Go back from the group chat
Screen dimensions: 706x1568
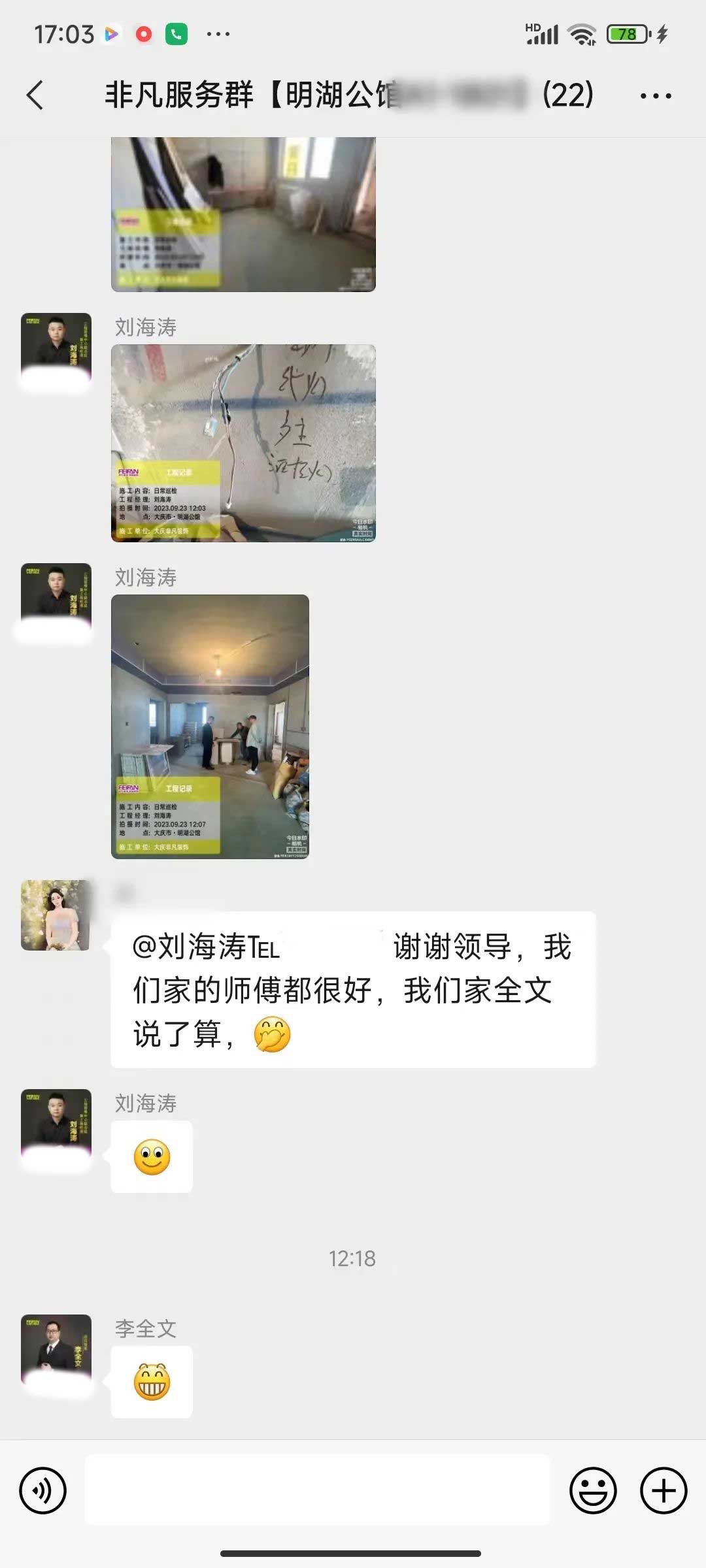[36, 95]
